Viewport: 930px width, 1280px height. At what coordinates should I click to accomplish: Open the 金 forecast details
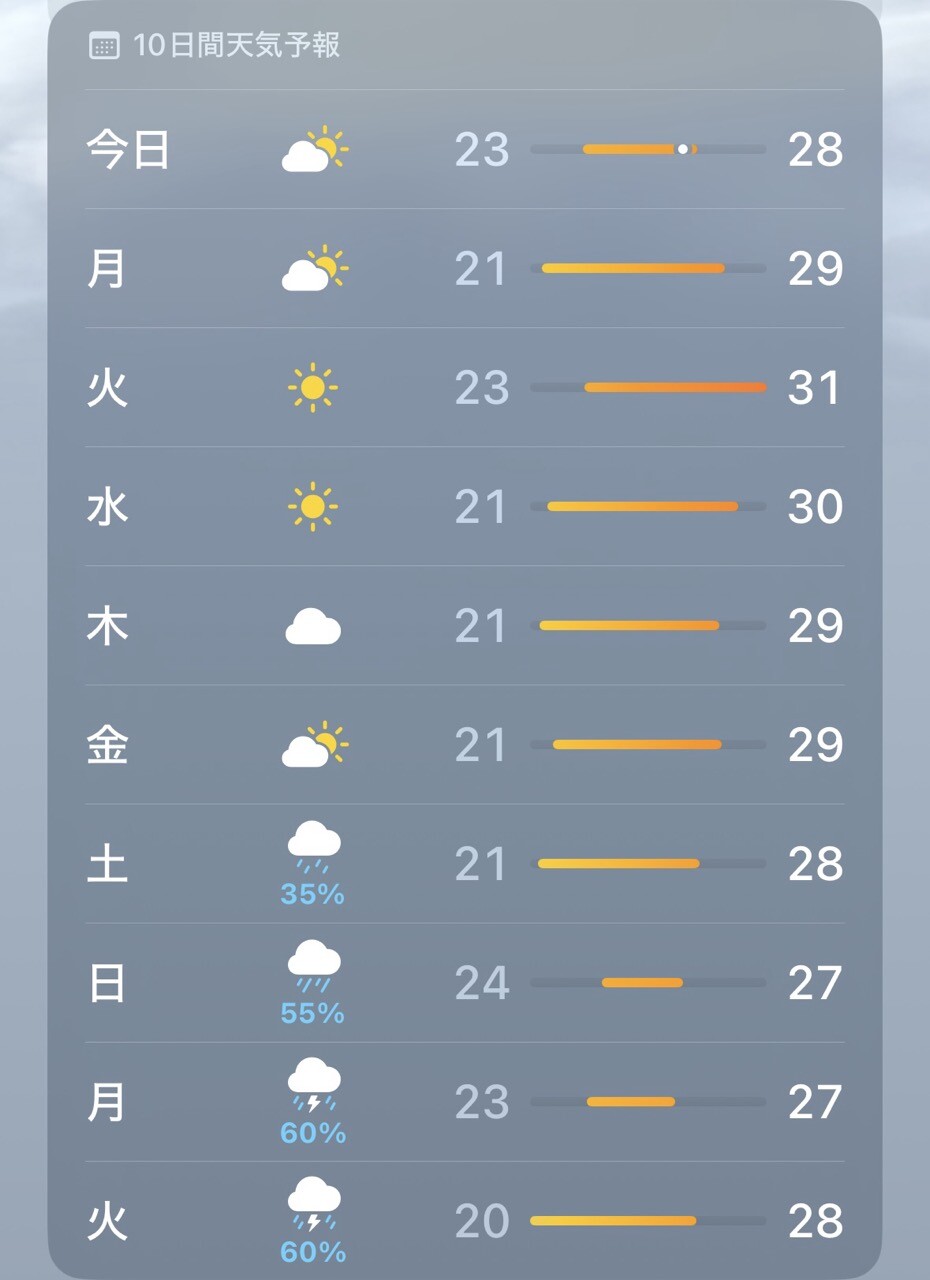pyautogui.click(x=465, y=745)
